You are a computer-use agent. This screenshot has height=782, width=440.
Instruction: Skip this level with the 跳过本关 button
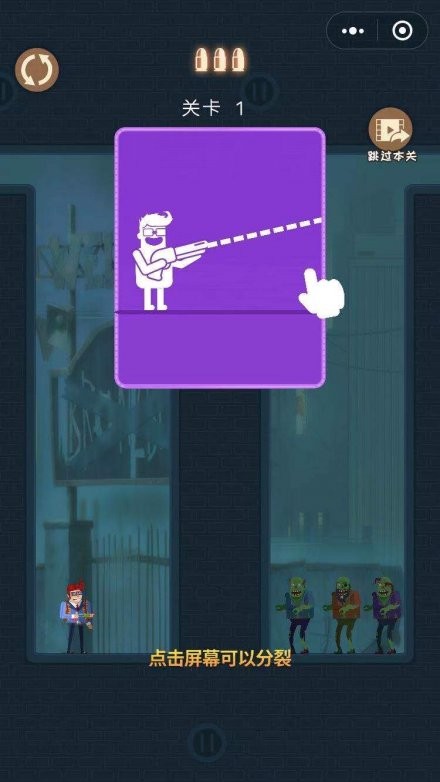(x=391, y=135)
